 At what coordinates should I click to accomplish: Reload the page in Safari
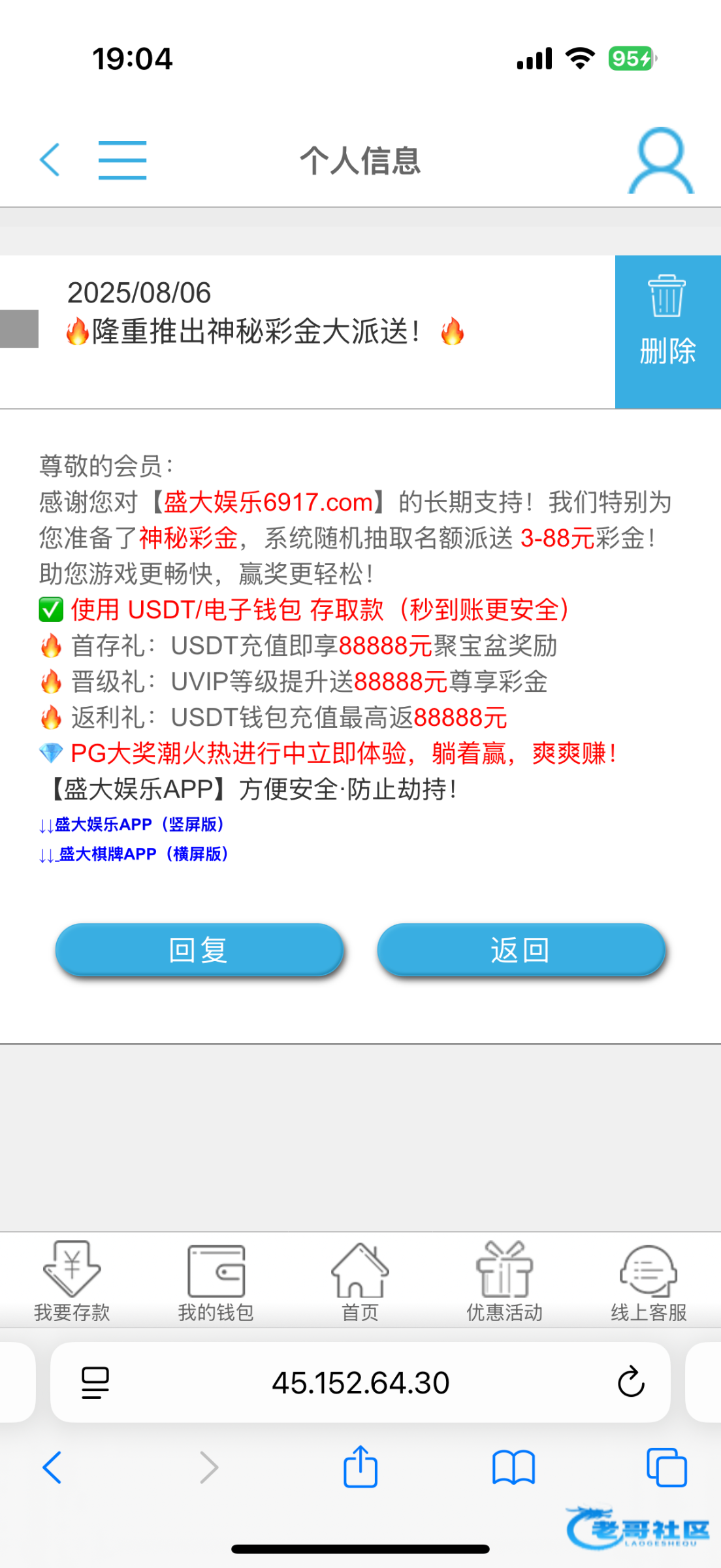click(631, 1382)
